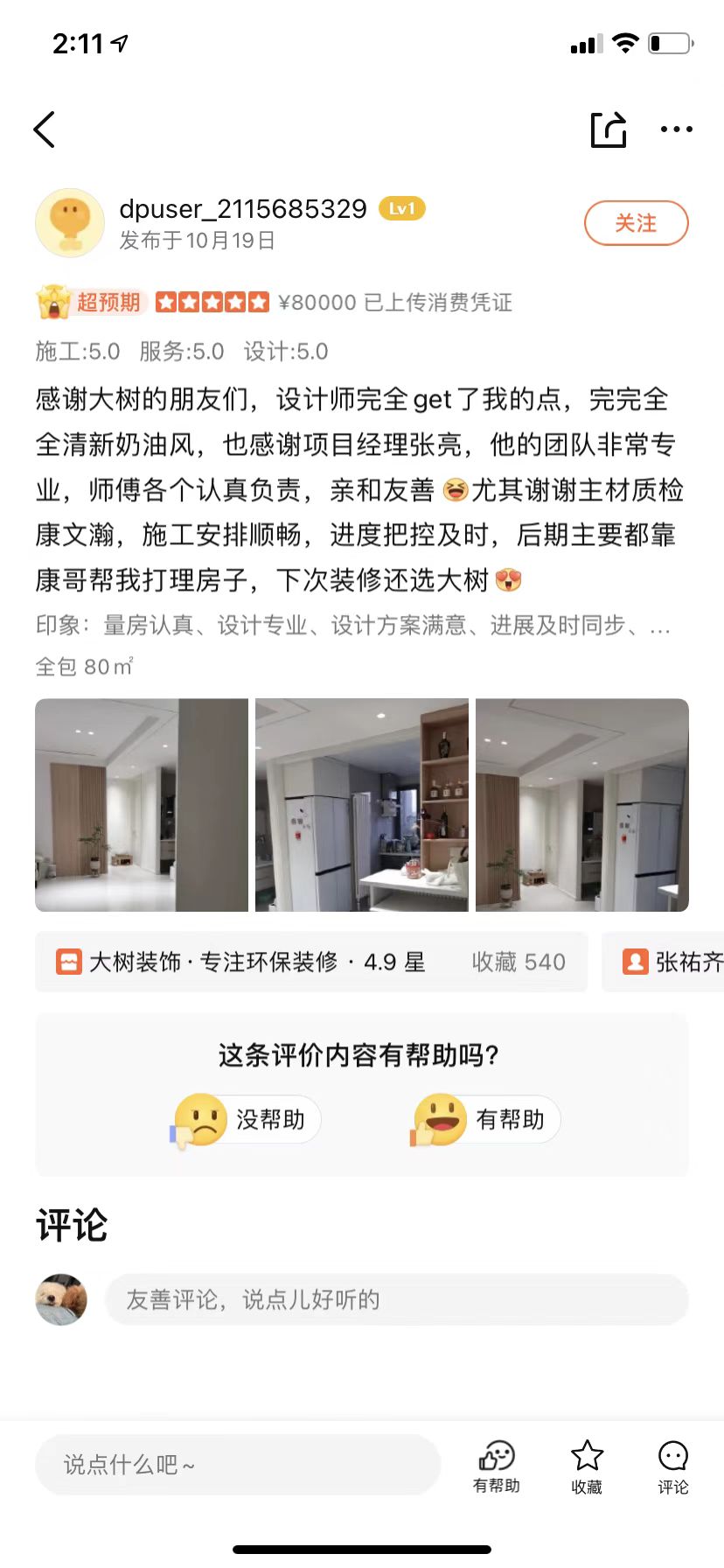The height and width of the screenshot is (1568, 724).
Task: Mark review as 没帮助
Action: (247, 1120)
